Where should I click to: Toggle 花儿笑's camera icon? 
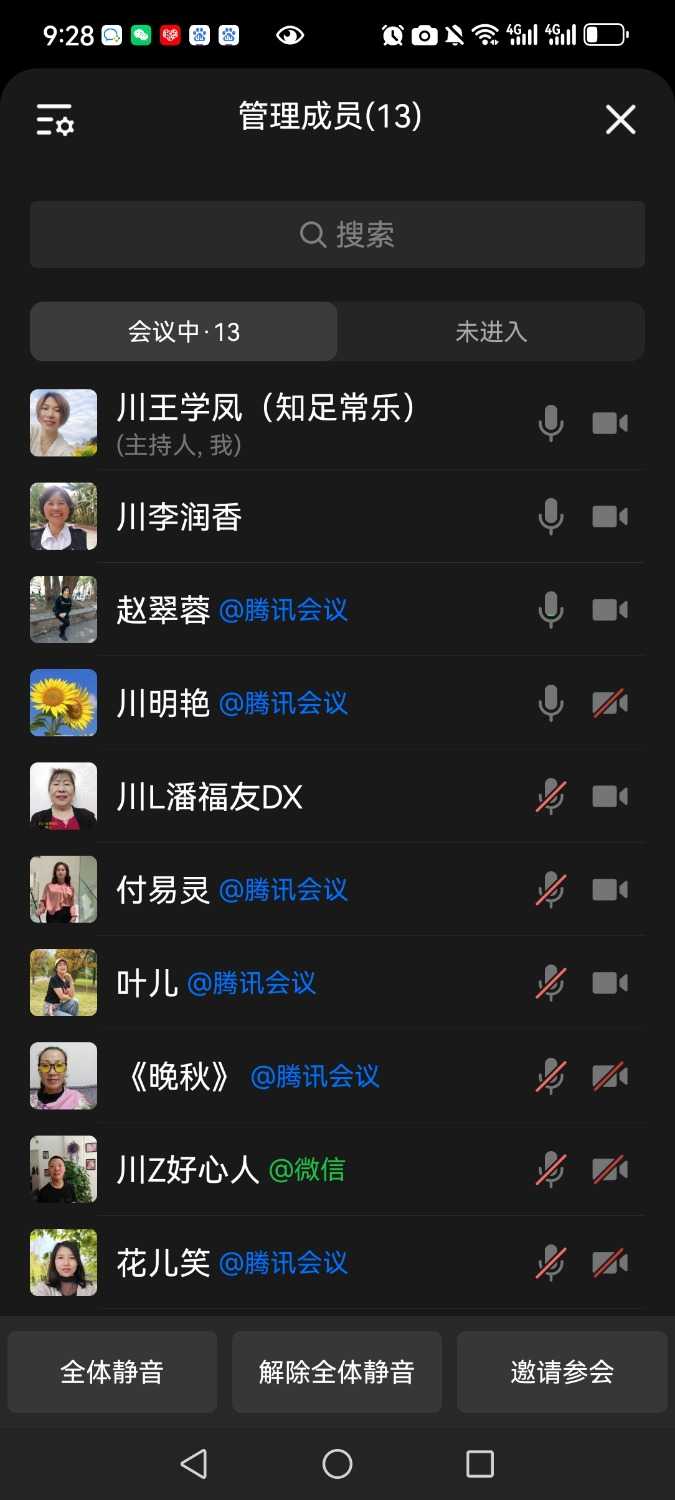tap(610, 1263)
